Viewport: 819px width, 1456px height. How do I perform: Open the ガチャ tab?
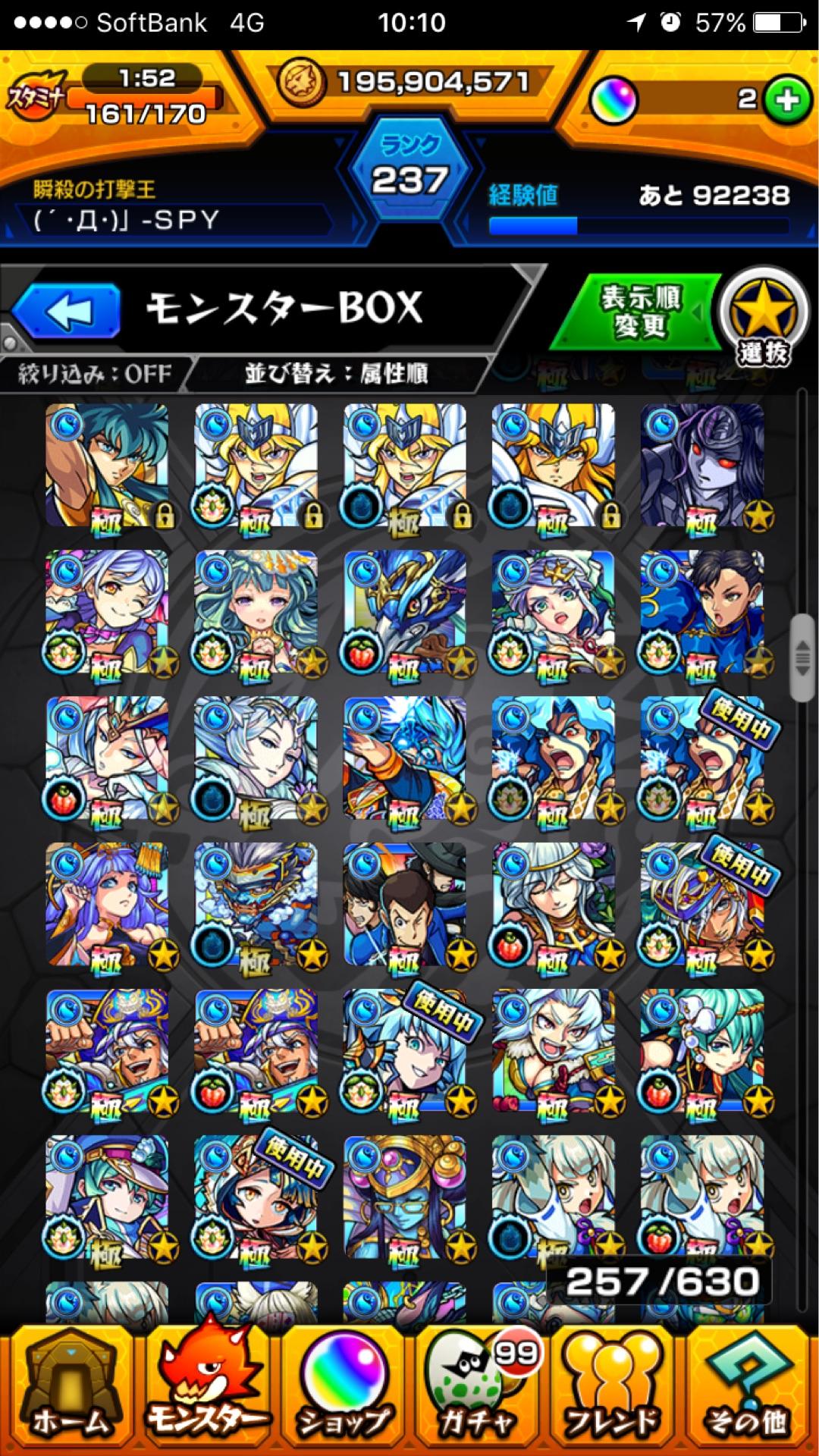click(x=478, y=1392)
